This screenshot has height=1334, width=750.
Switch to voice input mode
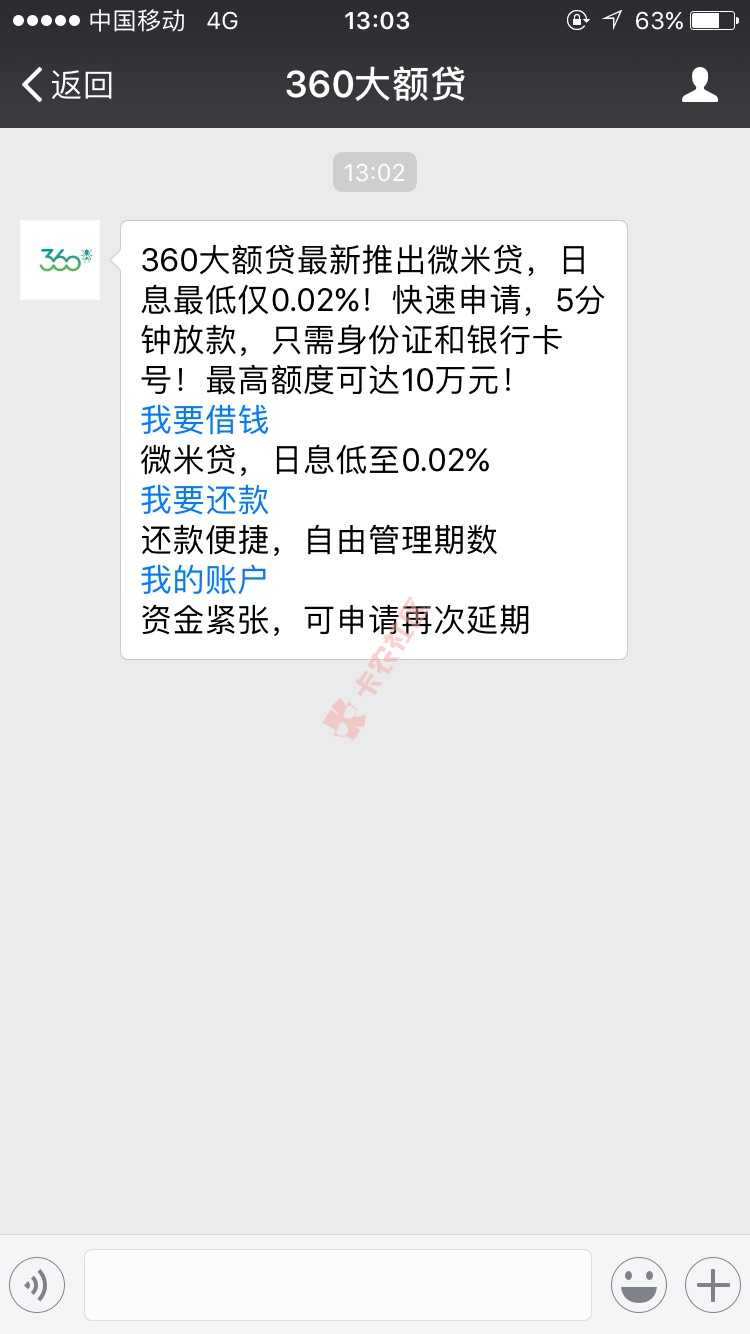pos(37,1285)
